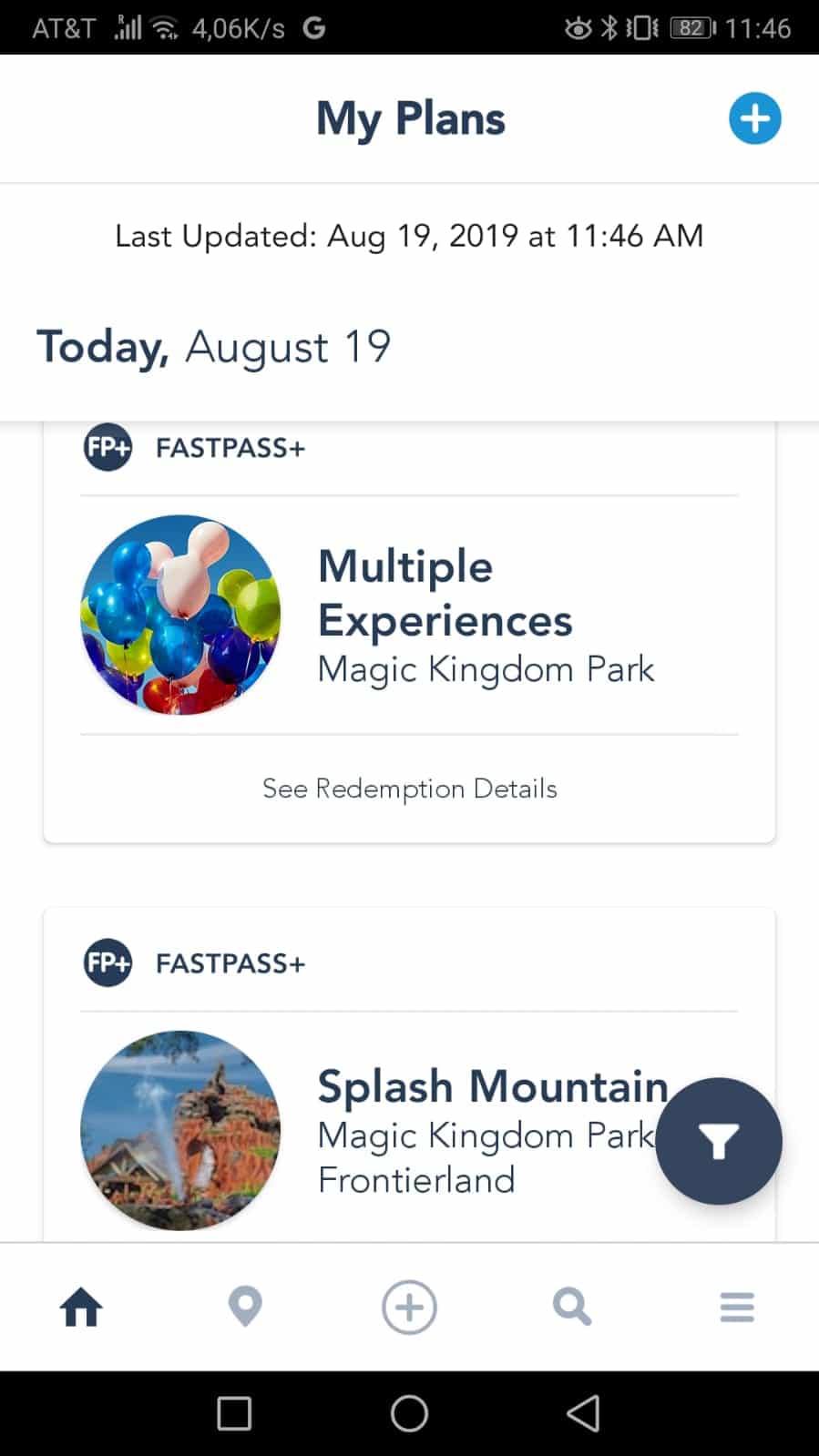The height and width of the screenshot is (1456, 819).
Task: Open the hamburger menu tab
Action: pyautogui.click(x=736, y=1308)
